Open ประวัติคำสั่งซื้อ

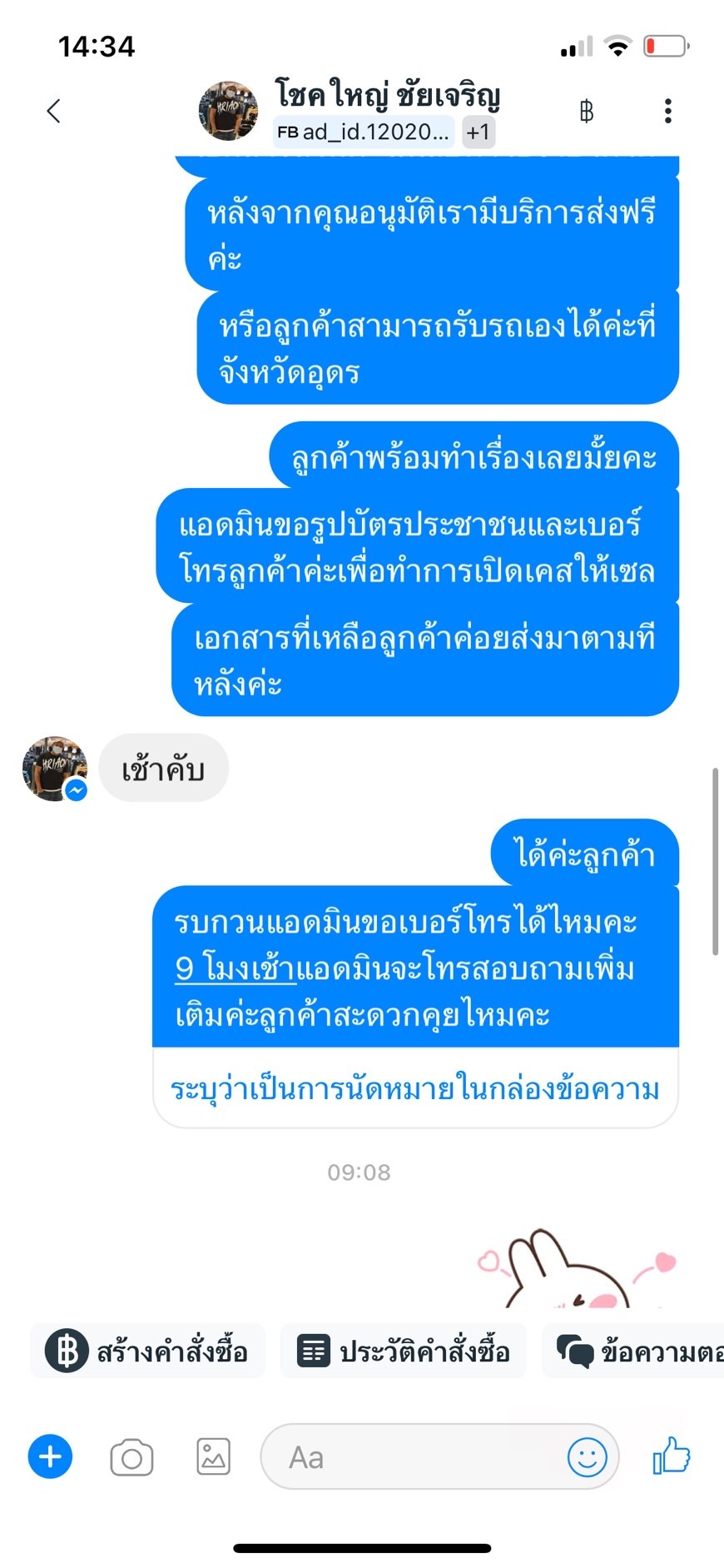click(x=404, y=1351)
